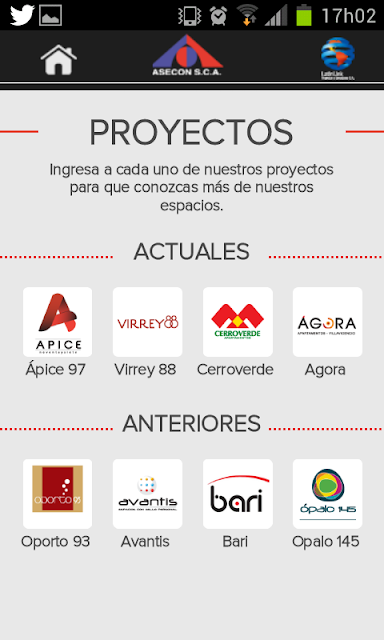Open the Ápice 97 project
Screen dimensions: 384x640
click(x=58, y=322)
